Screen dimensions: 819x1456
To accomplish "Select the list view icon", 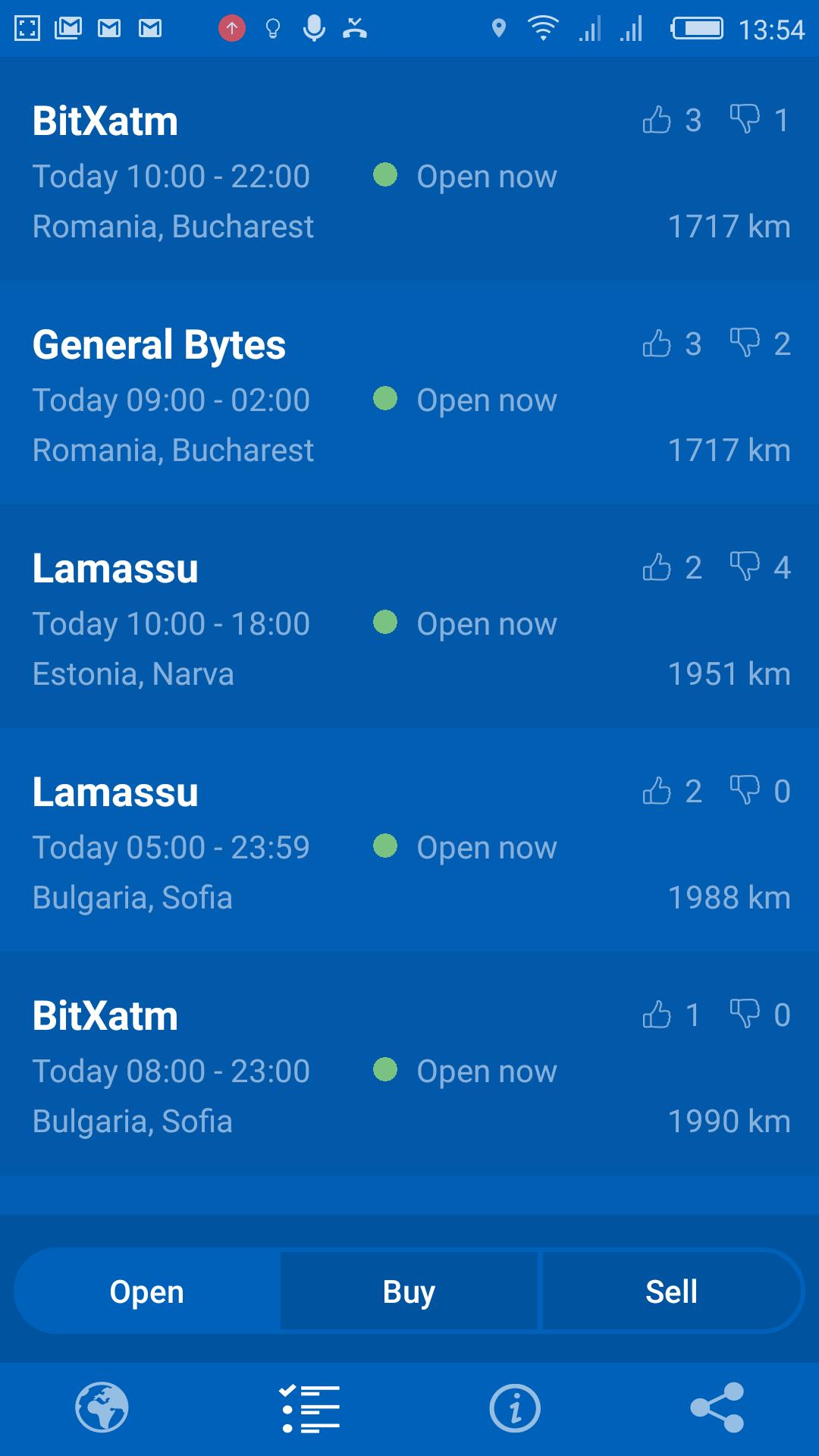I will [x=307, y=1407].
